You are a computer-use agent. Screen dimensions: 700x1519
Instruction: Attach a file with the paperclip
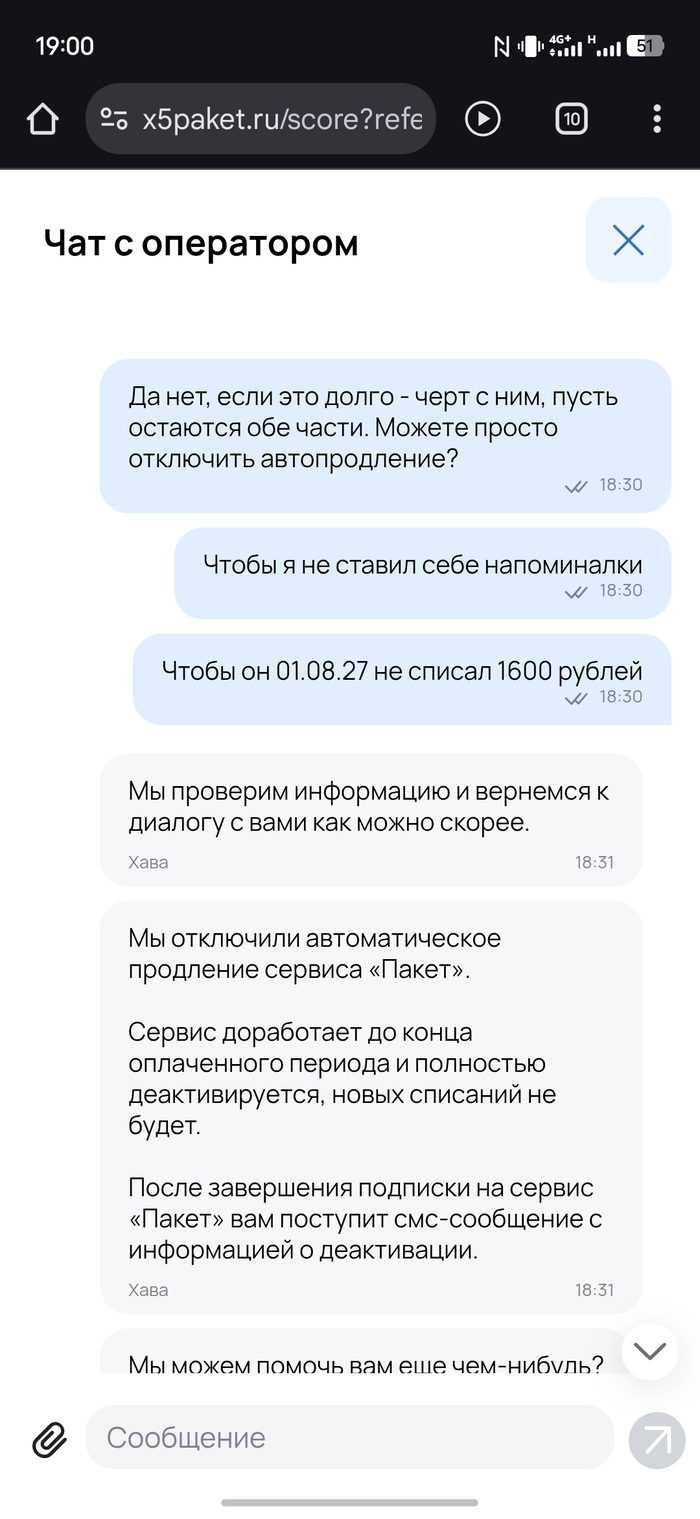pos(49,1439)
